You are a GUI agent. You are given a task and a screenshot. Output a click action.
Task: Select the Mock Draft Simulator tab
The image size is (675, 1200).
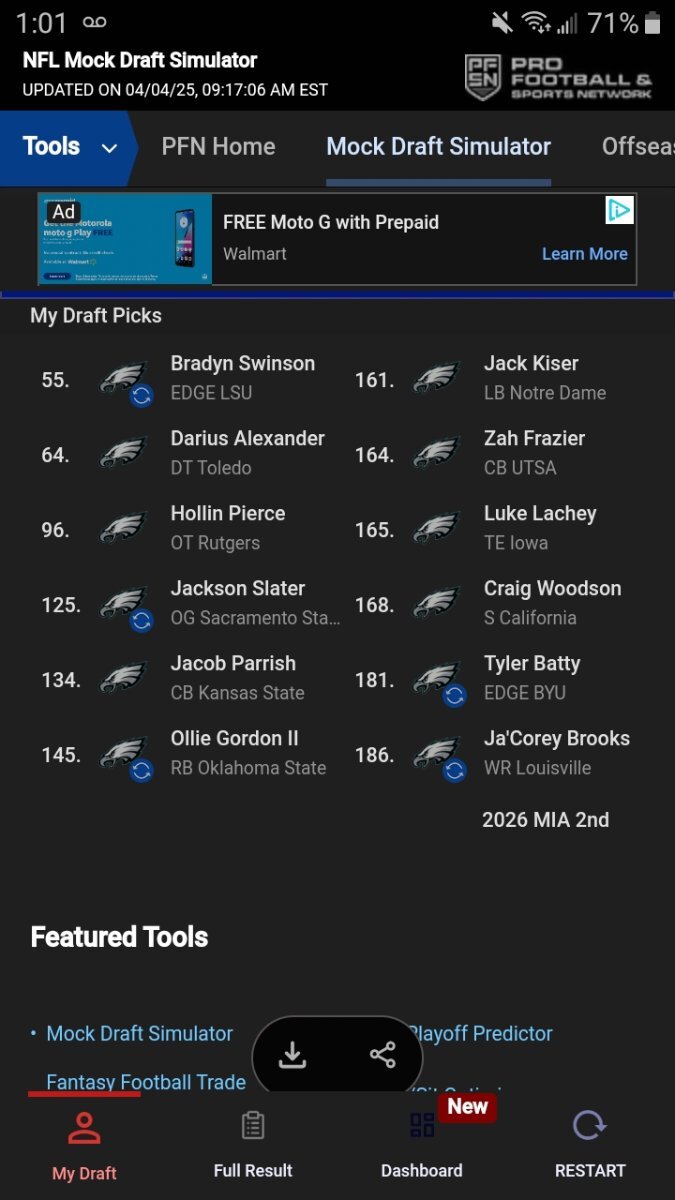pos(438,147)
